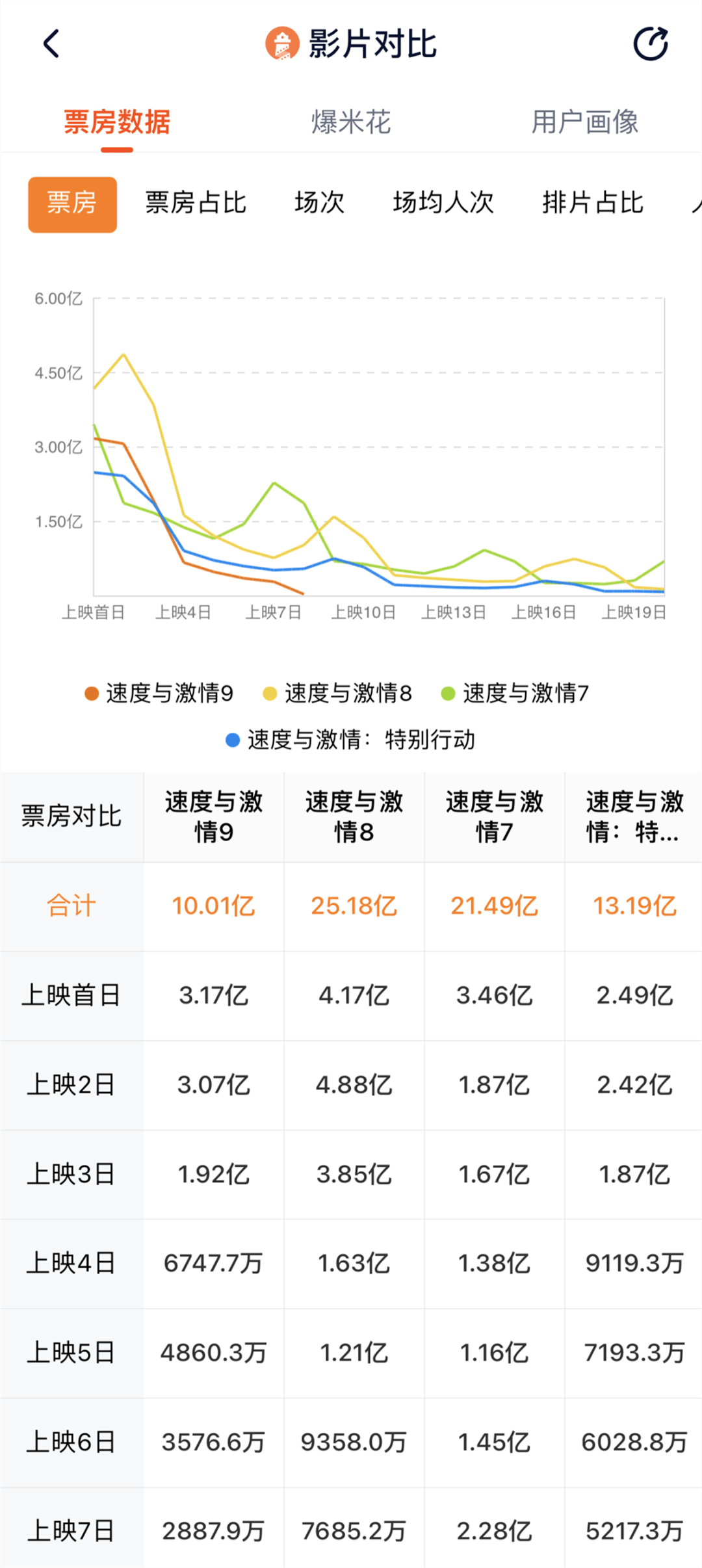Switch the chart to 场次
Image resolution: width=702 pixels, height=1568 pixels.
pyautogui.click(x=318, y=203)
